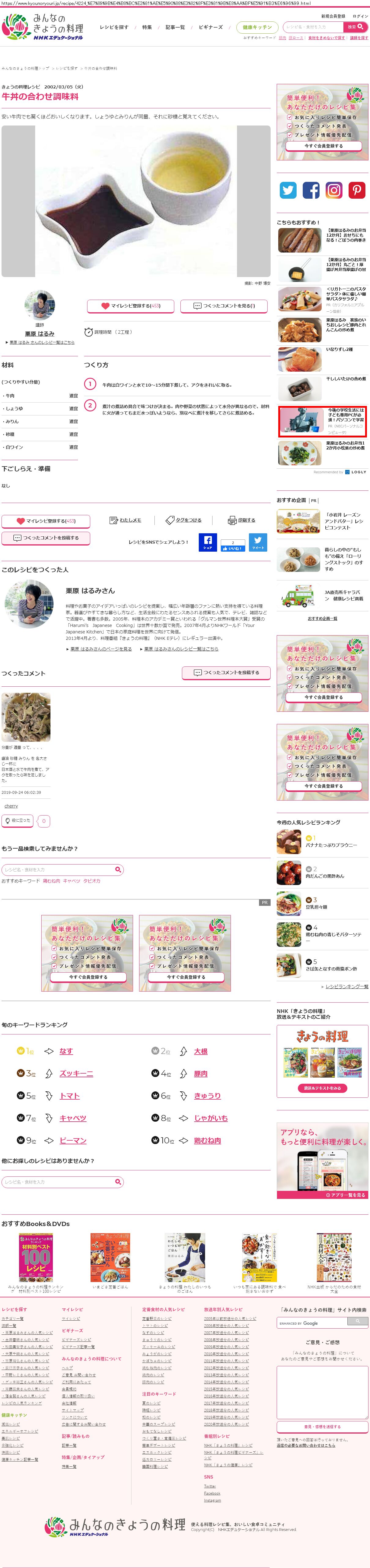
Task: Open いなりずし2種 recommended recipe
Action: (x=339, y=349)
